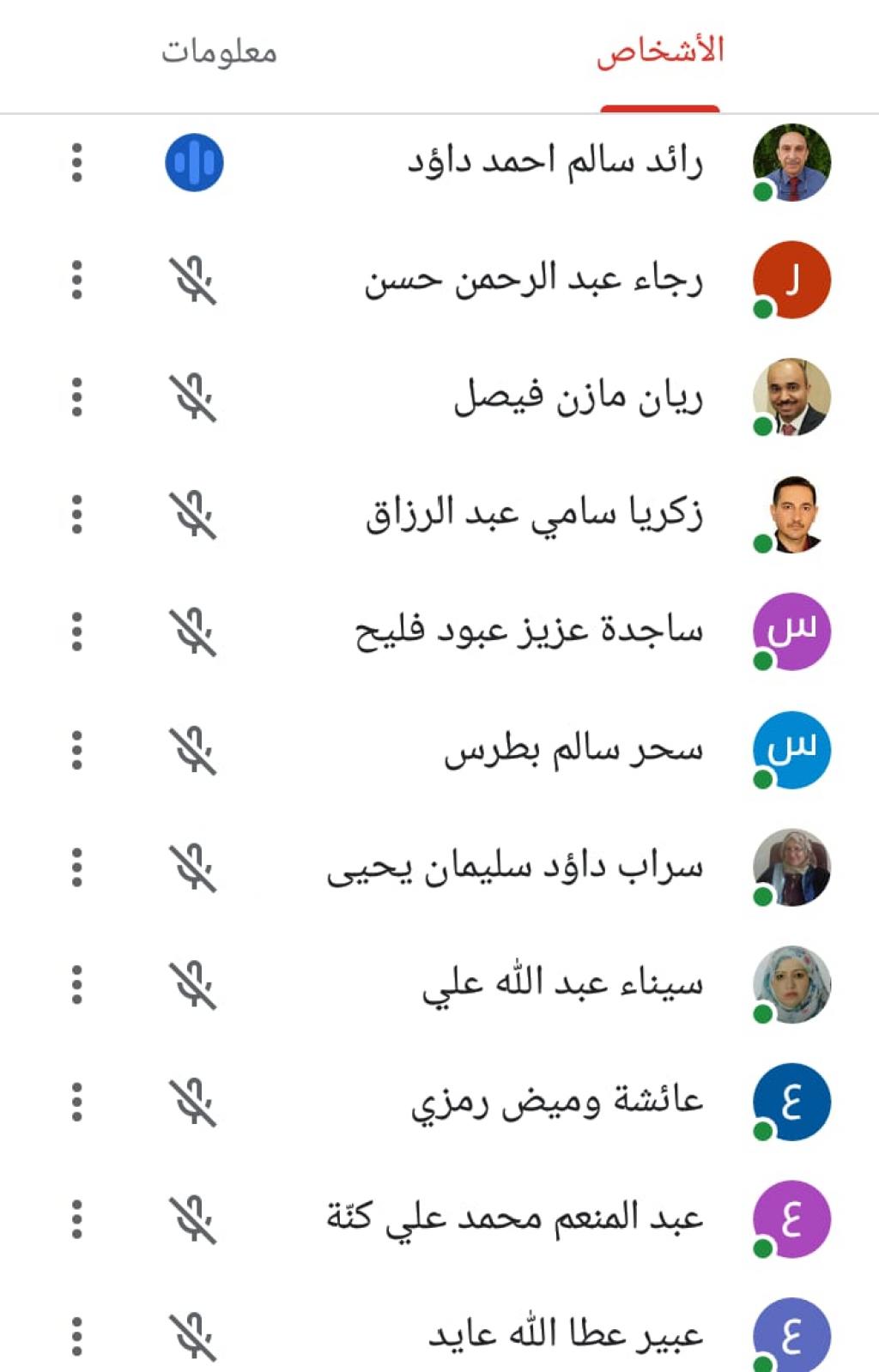Image resolution: width=879 pixels, height=1372 pixels.
Task: Open options for عبد المنعم محمد علي كنّة
Action: point(77,1219)
